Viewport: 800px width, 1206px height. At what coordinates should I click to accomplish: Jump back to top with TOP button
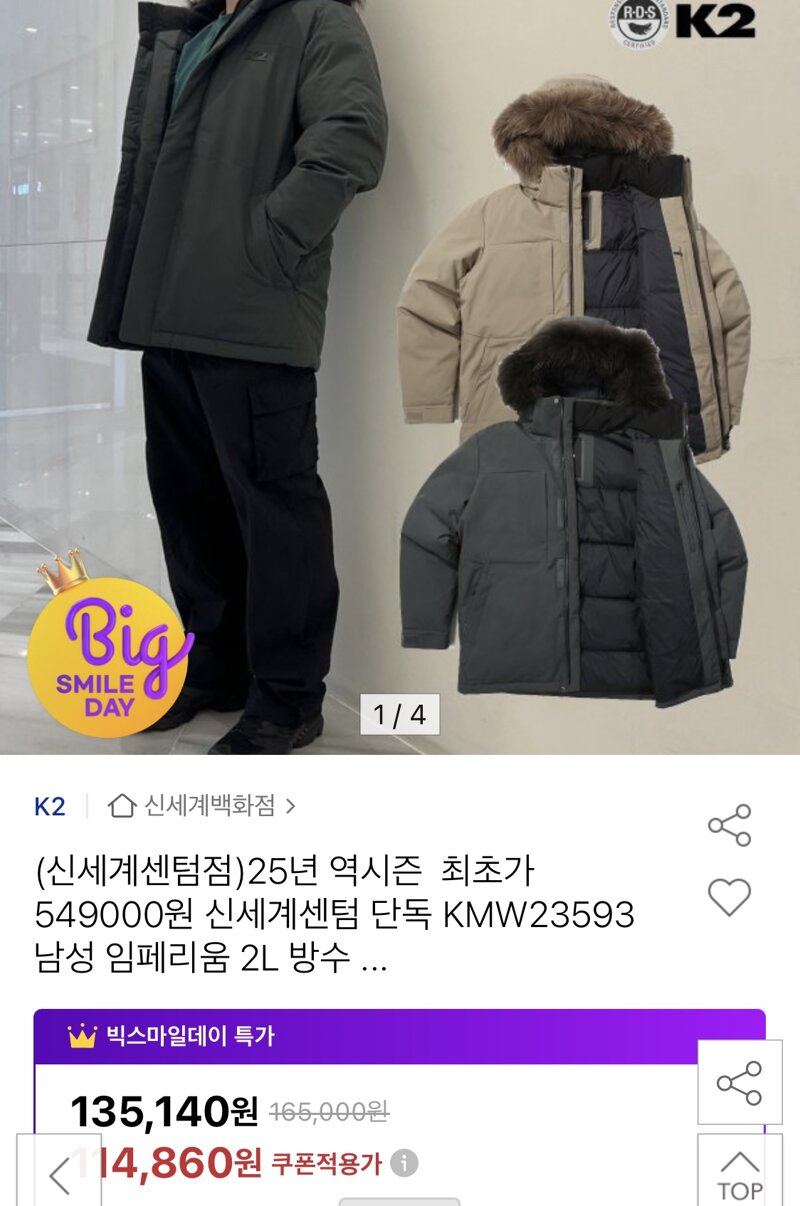(x=739, y=1172)
